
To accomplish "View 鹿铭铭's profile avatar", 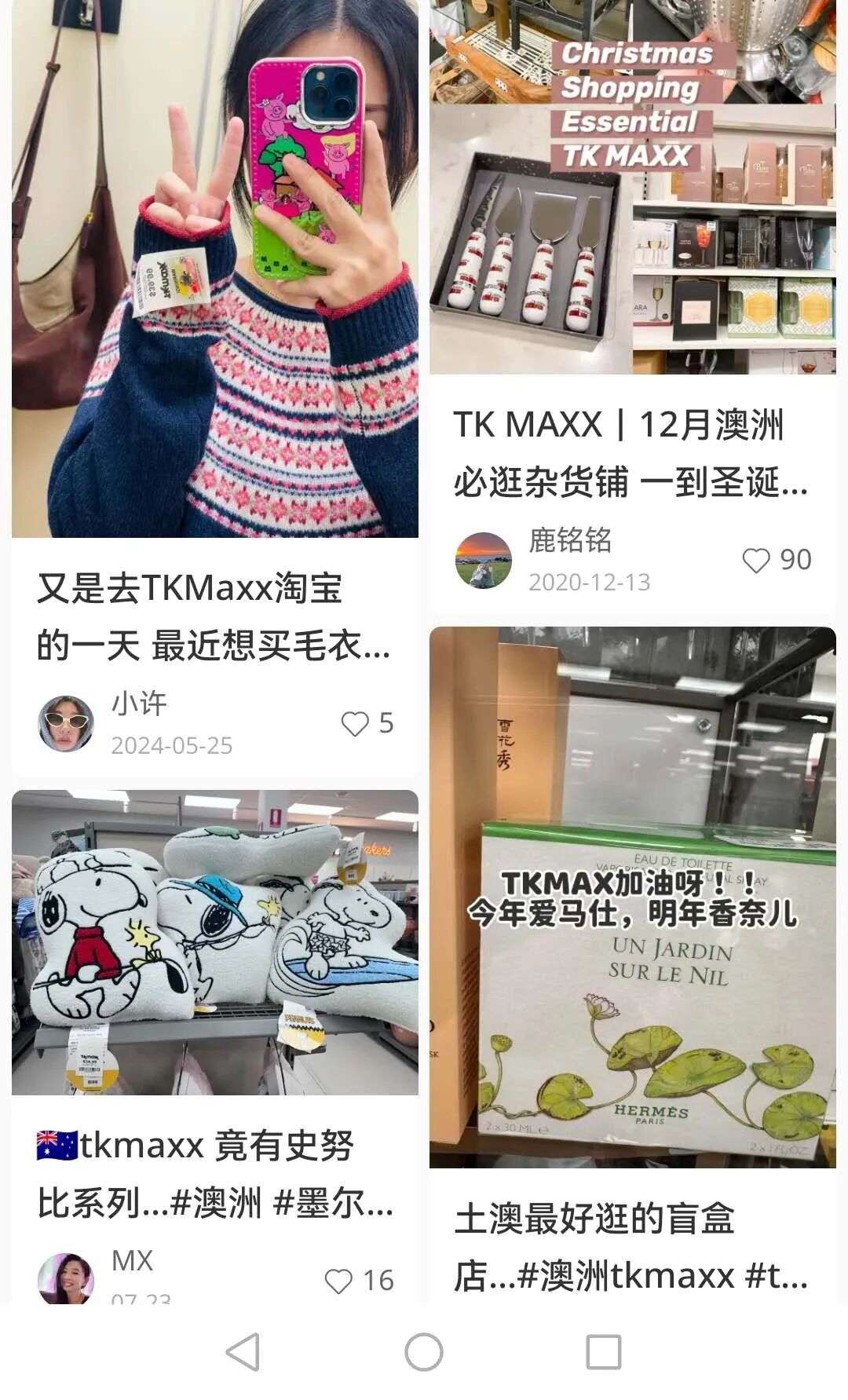I will pyautogui.click(x=484, y=561).
